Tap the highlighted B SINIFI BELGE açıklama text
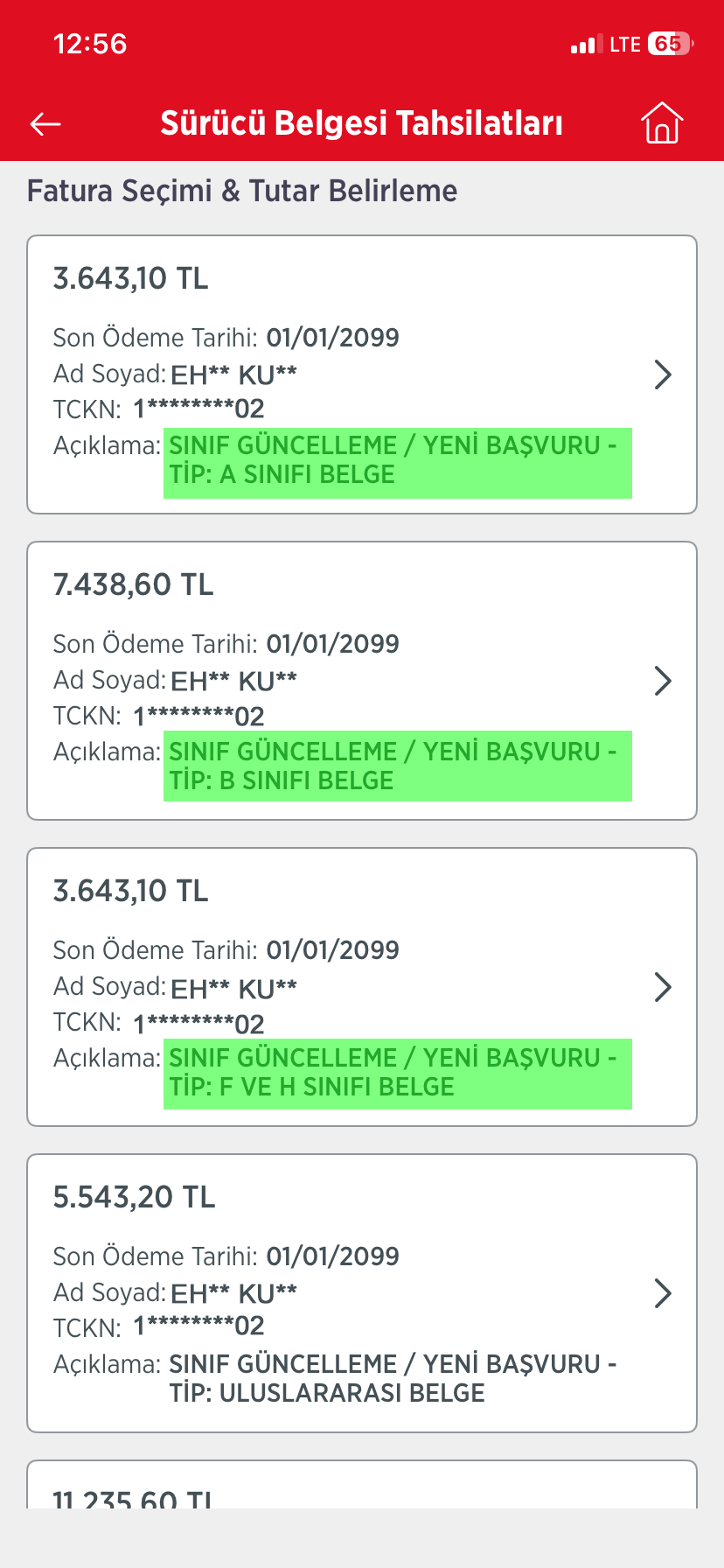This screenshot has height=1568, width=724. (395, 766)
